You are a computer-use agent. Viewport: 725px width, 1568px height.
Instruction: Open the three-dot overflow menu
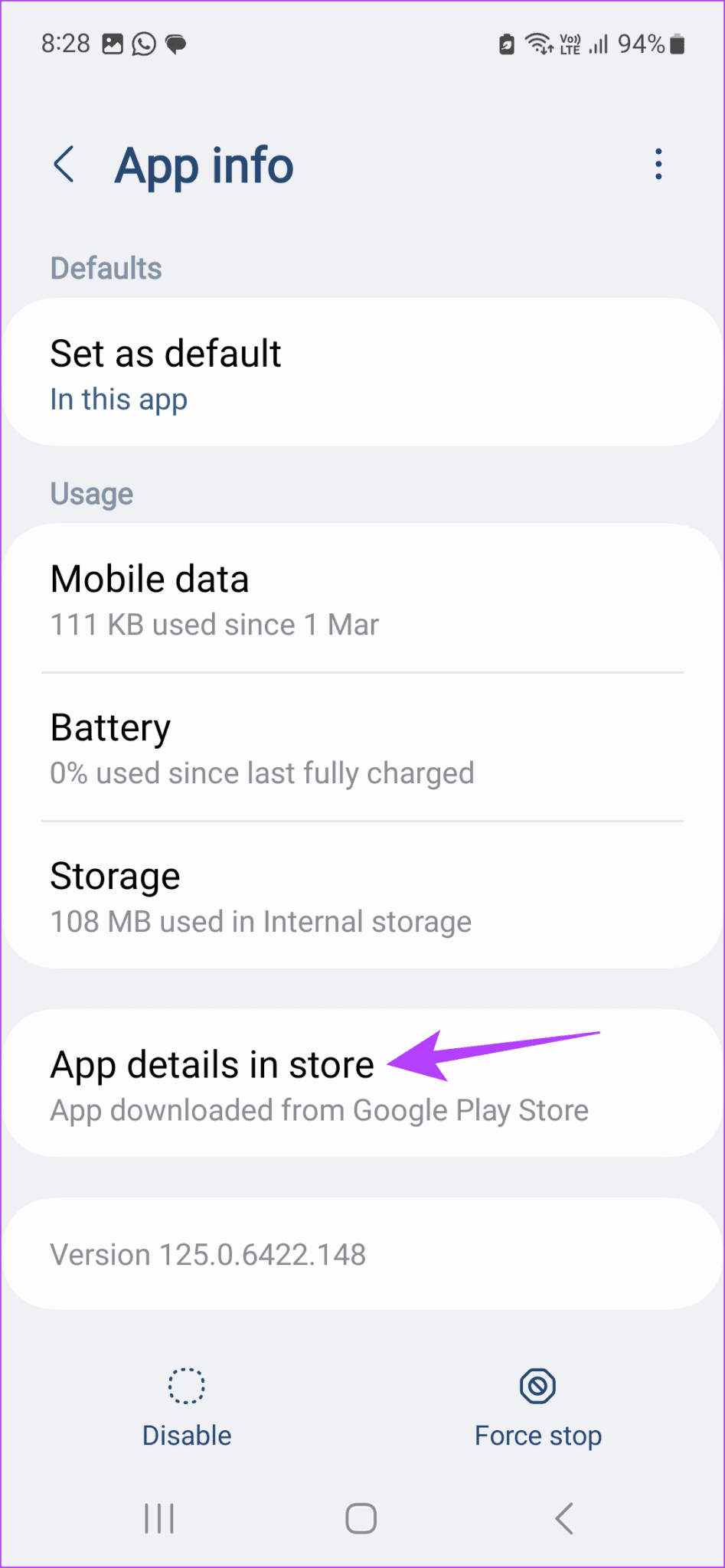tap(658, 164)
